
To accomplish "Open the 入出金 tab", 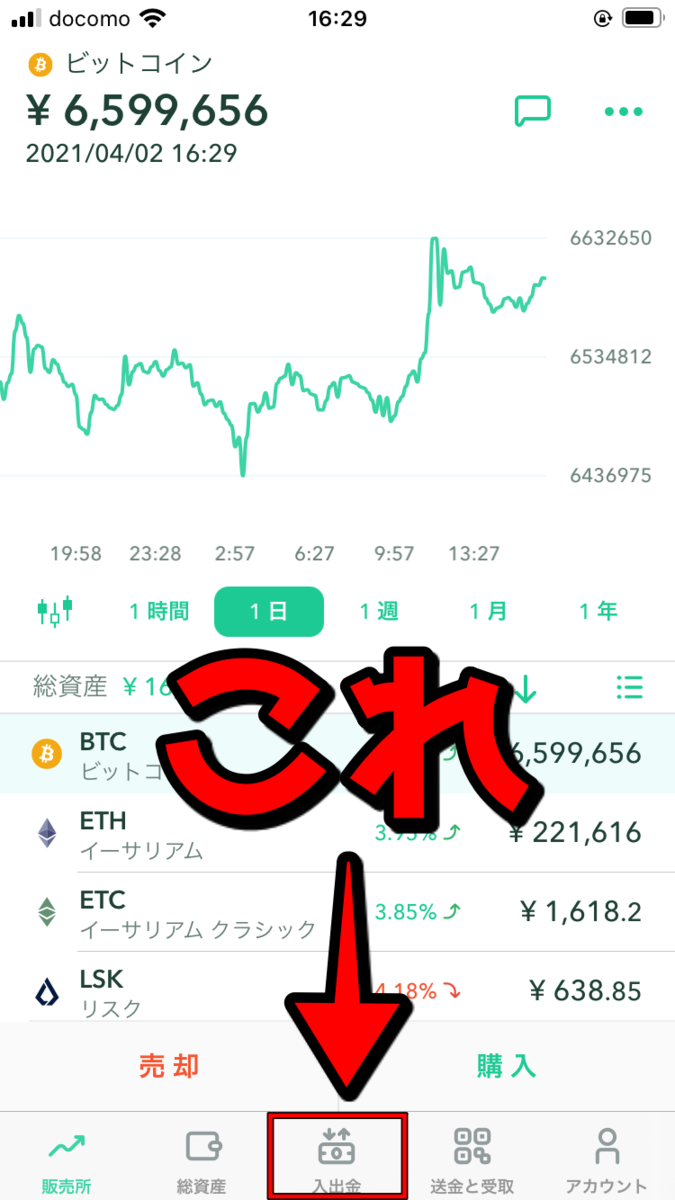I will click(337, 1158).
